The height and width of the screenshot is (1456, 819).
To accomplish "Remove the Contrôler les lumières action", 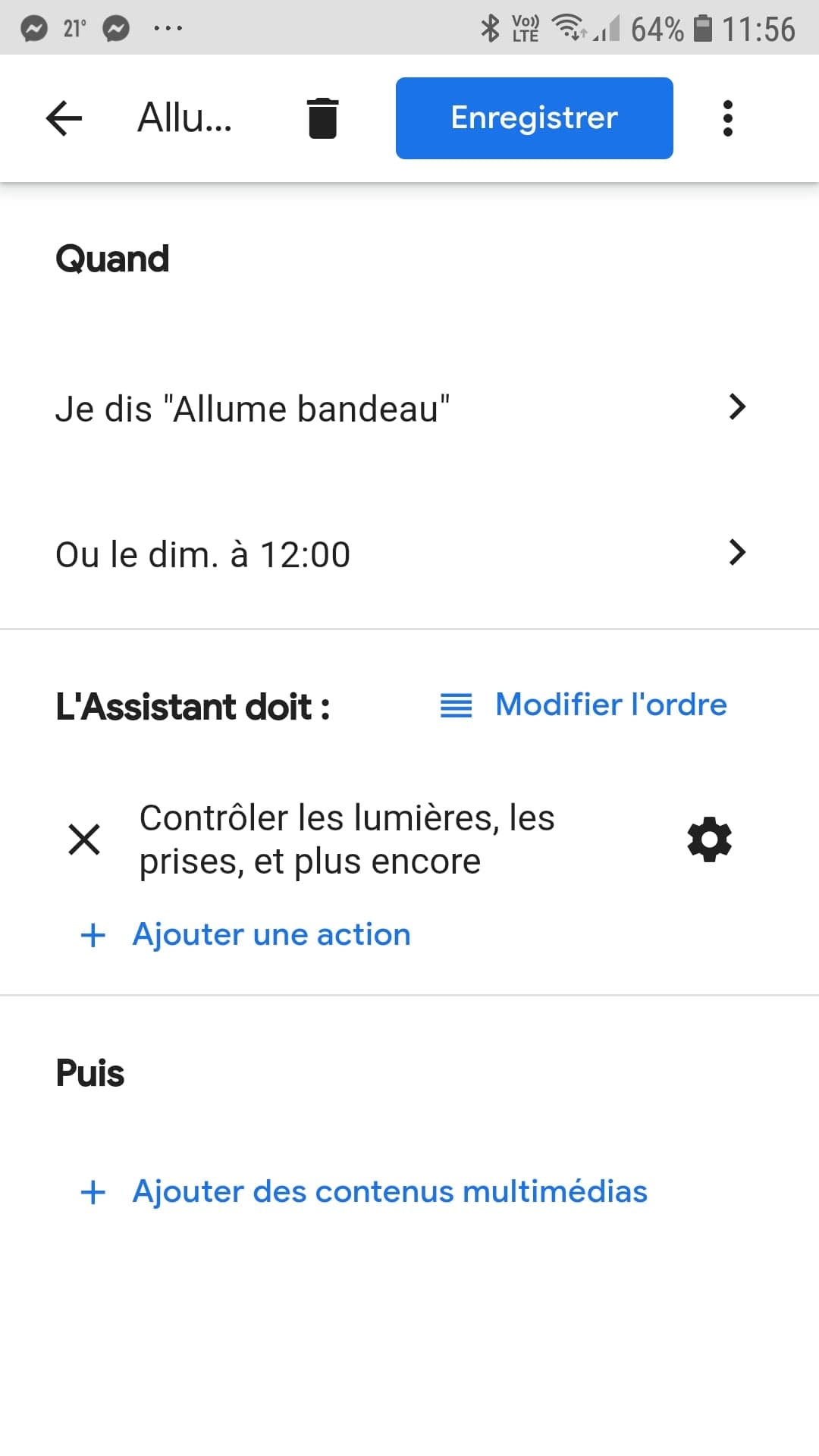I will click(x=84, y=839).
